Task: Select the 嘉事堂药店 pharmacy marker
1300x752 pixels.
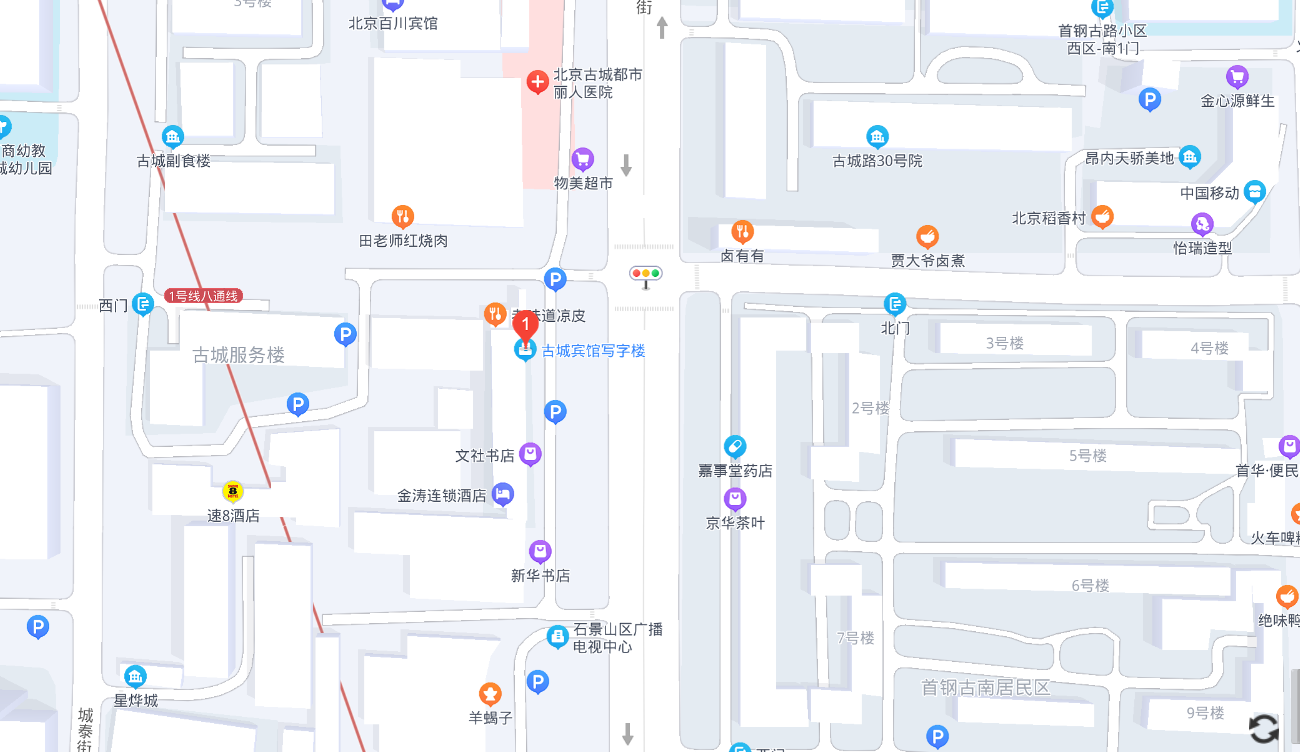Action: (x=735, y=447)
